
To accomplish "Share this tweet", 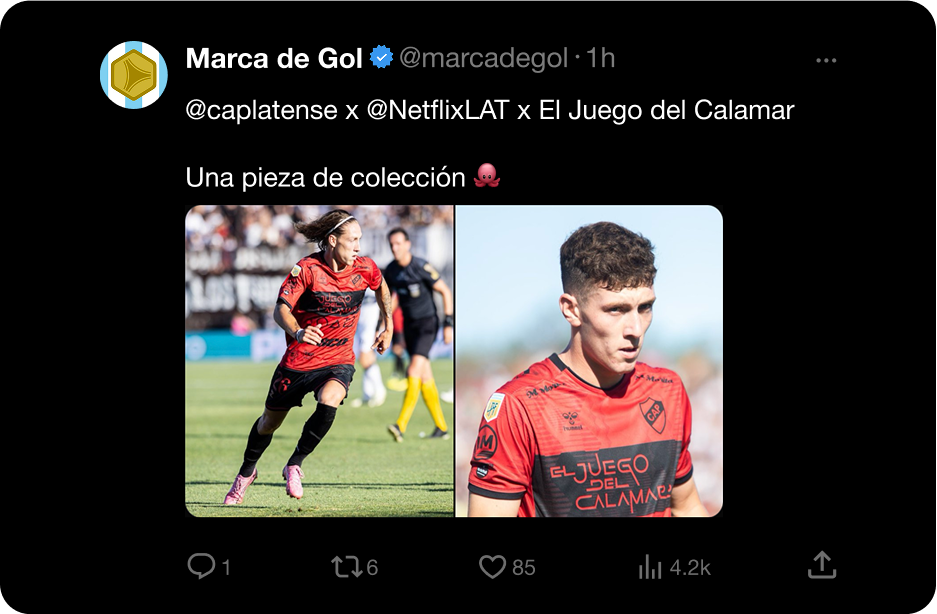I will click(x=821, y=566).
